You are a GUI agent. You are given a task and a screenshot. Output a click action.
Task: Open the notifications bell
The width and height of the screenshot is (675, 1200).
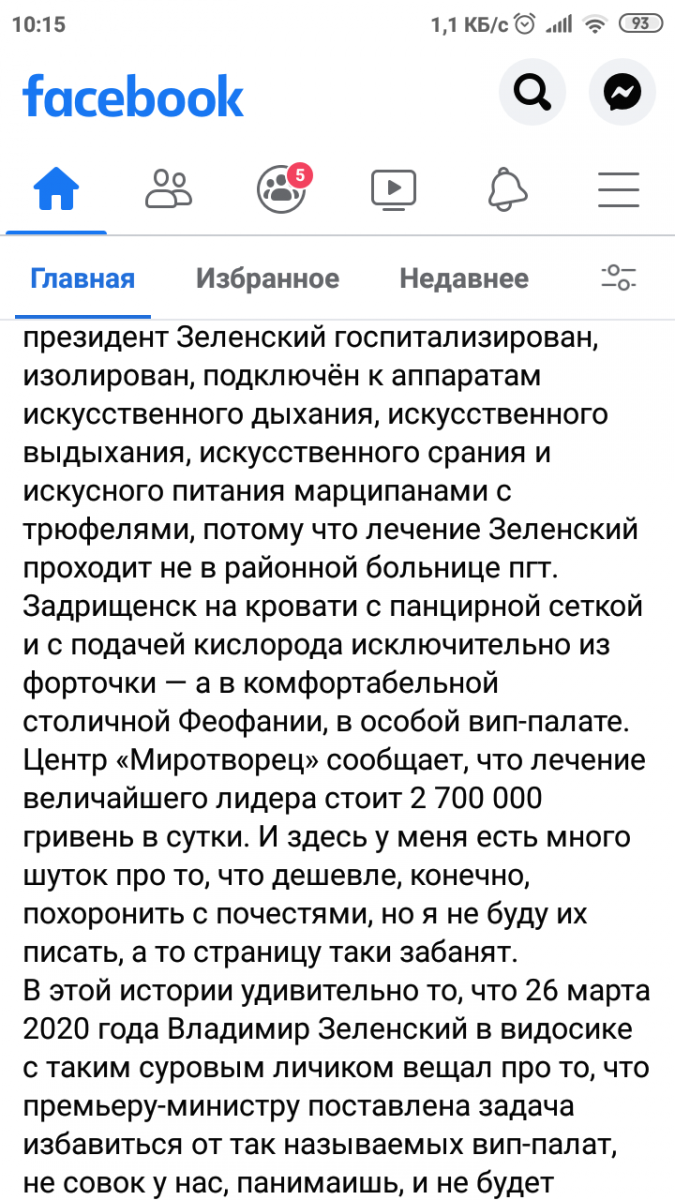(506, 188)
